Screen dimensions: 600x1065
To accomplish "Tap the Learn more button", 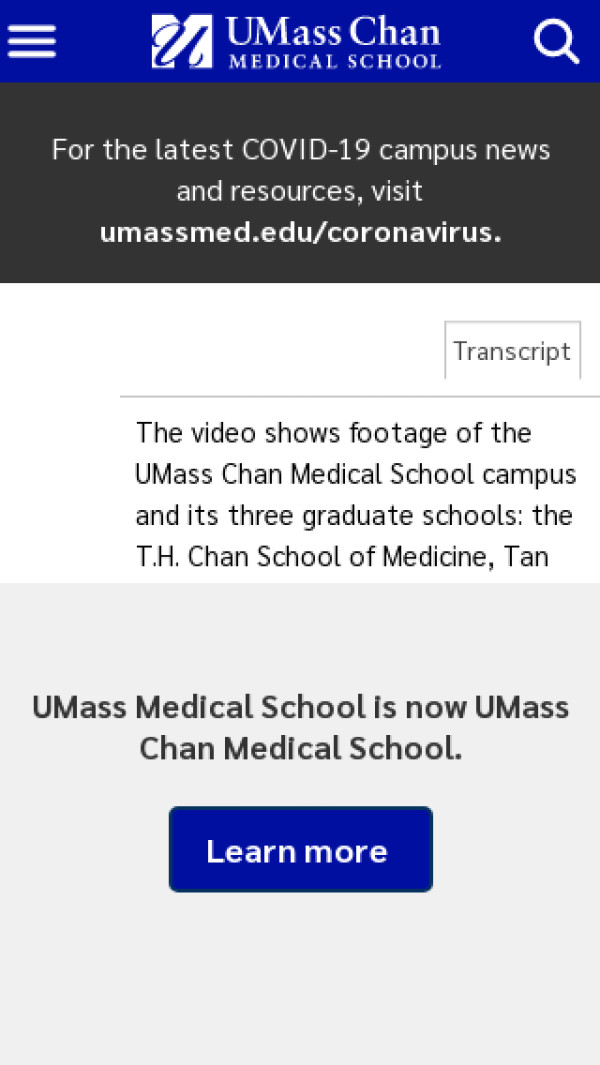I will (x=300, y=850).
